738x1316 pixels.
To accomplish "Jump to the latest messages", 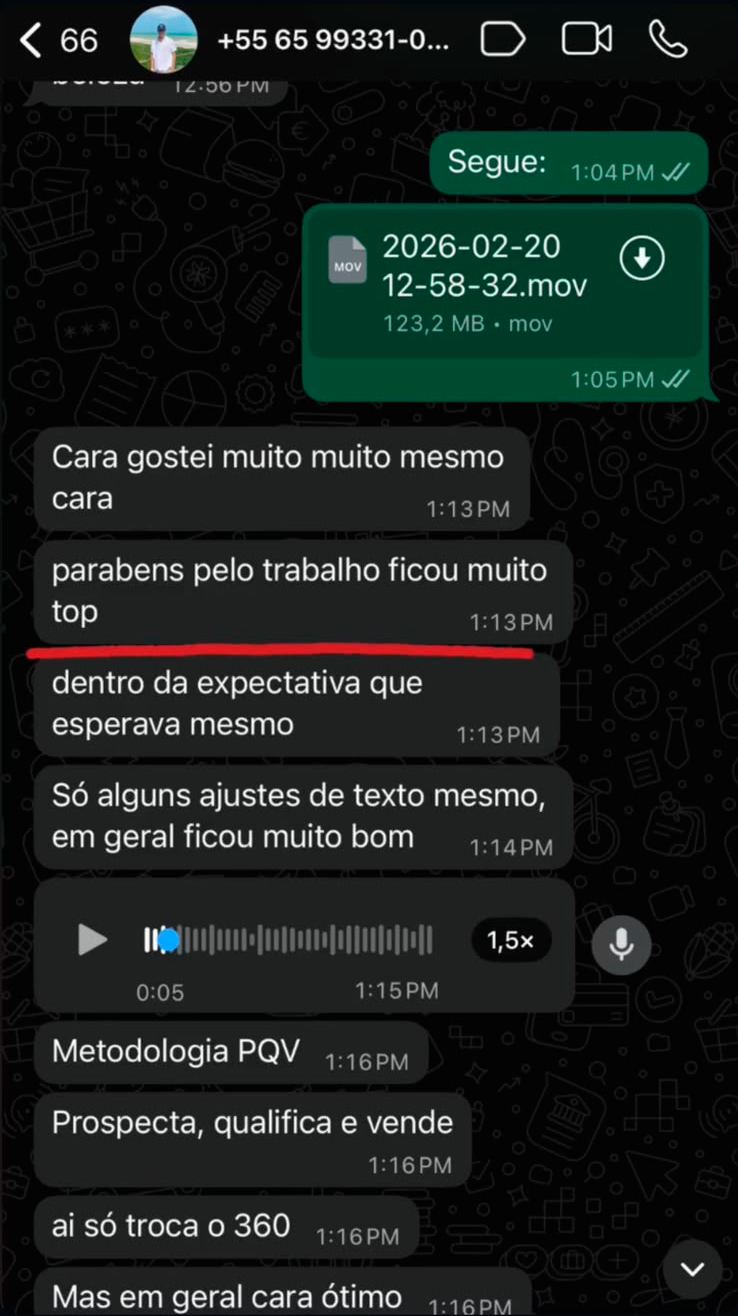I will coord(692,1269).
